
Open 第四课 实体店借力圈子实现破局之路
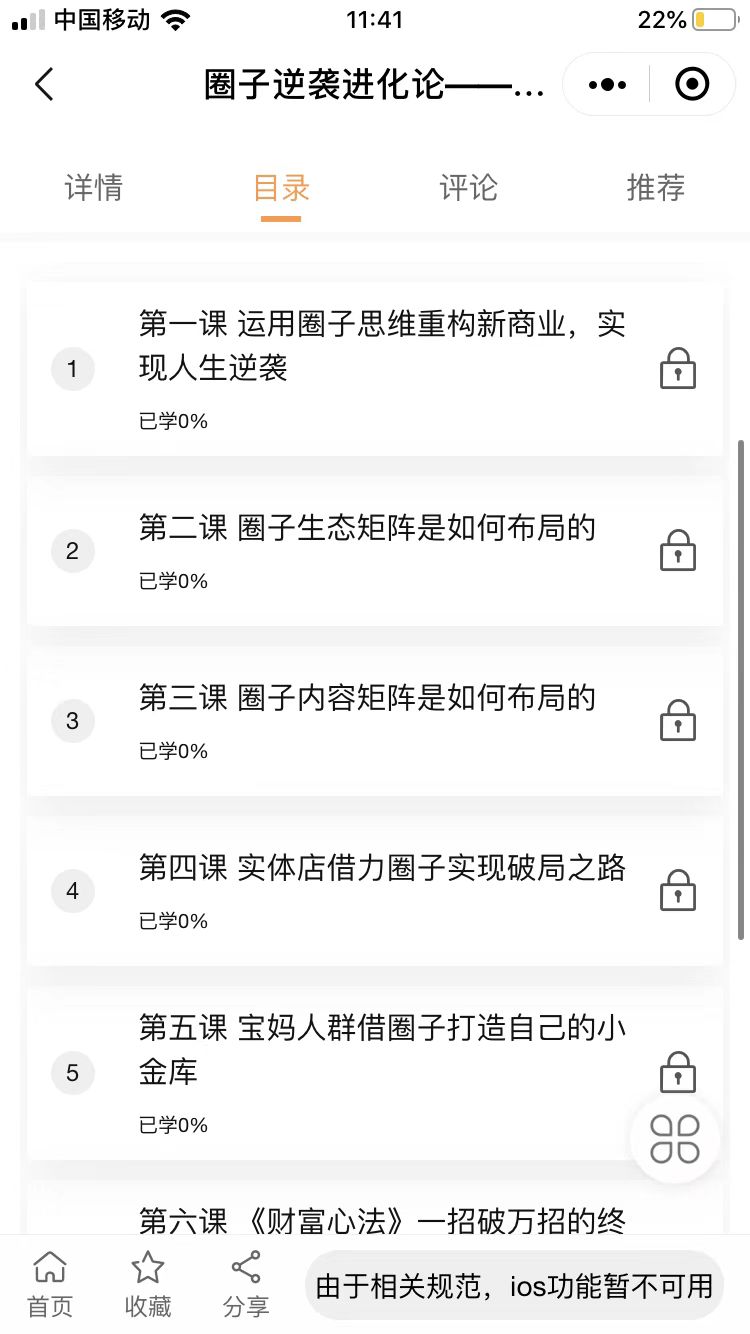pos(375,891)
